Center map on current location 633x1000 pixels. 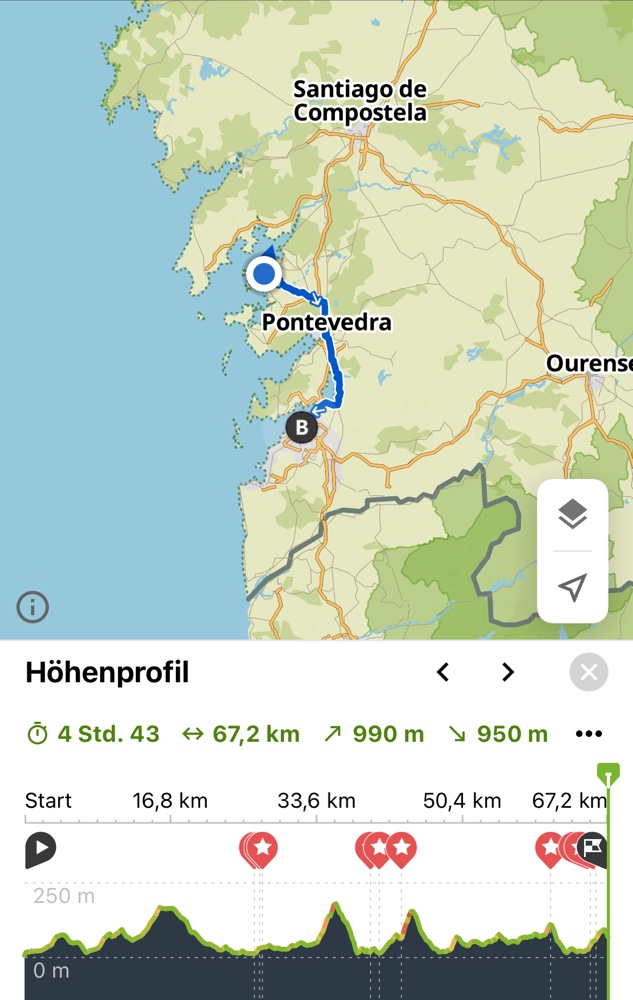[x=572, y=588]
